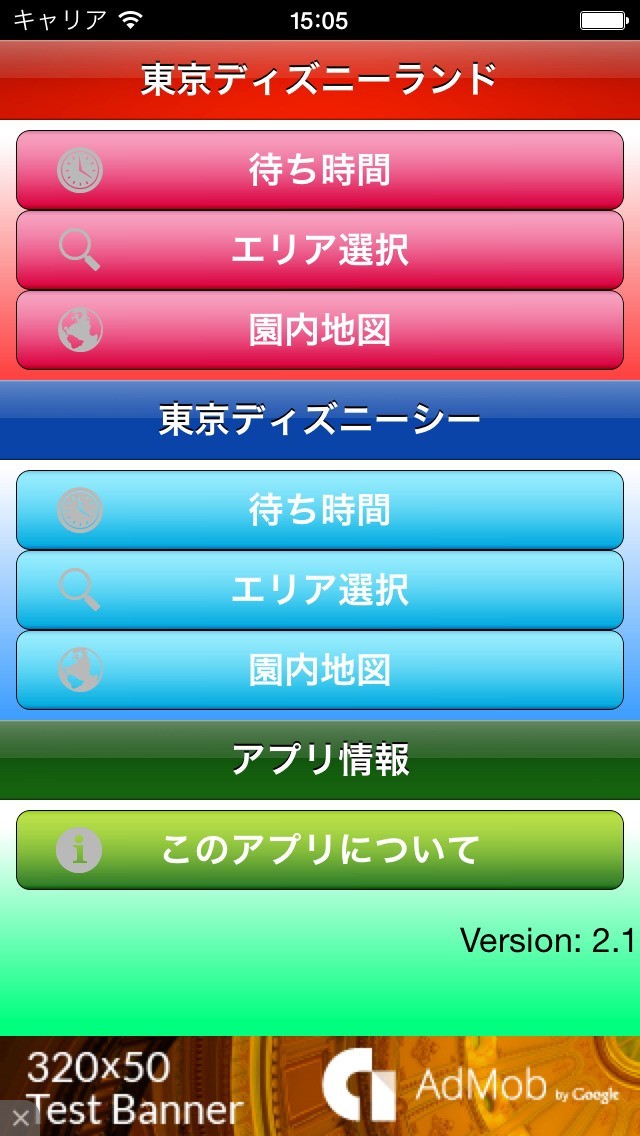Check 待ち時間 for 東京ディズニーシー

(x=320, y=510)
